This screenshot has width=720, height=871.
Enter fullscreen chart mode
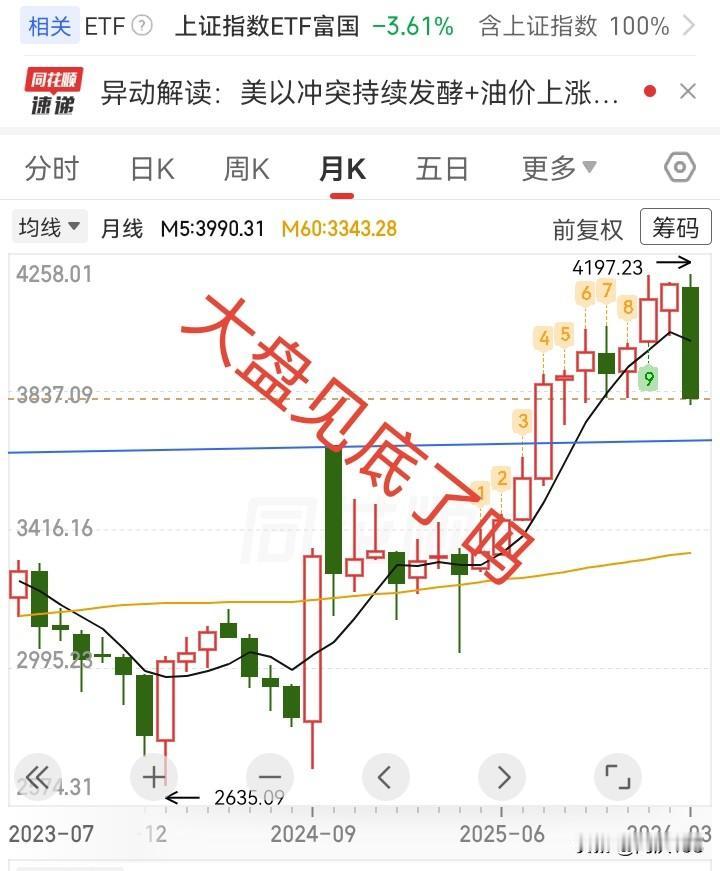(x=620, y=776)
